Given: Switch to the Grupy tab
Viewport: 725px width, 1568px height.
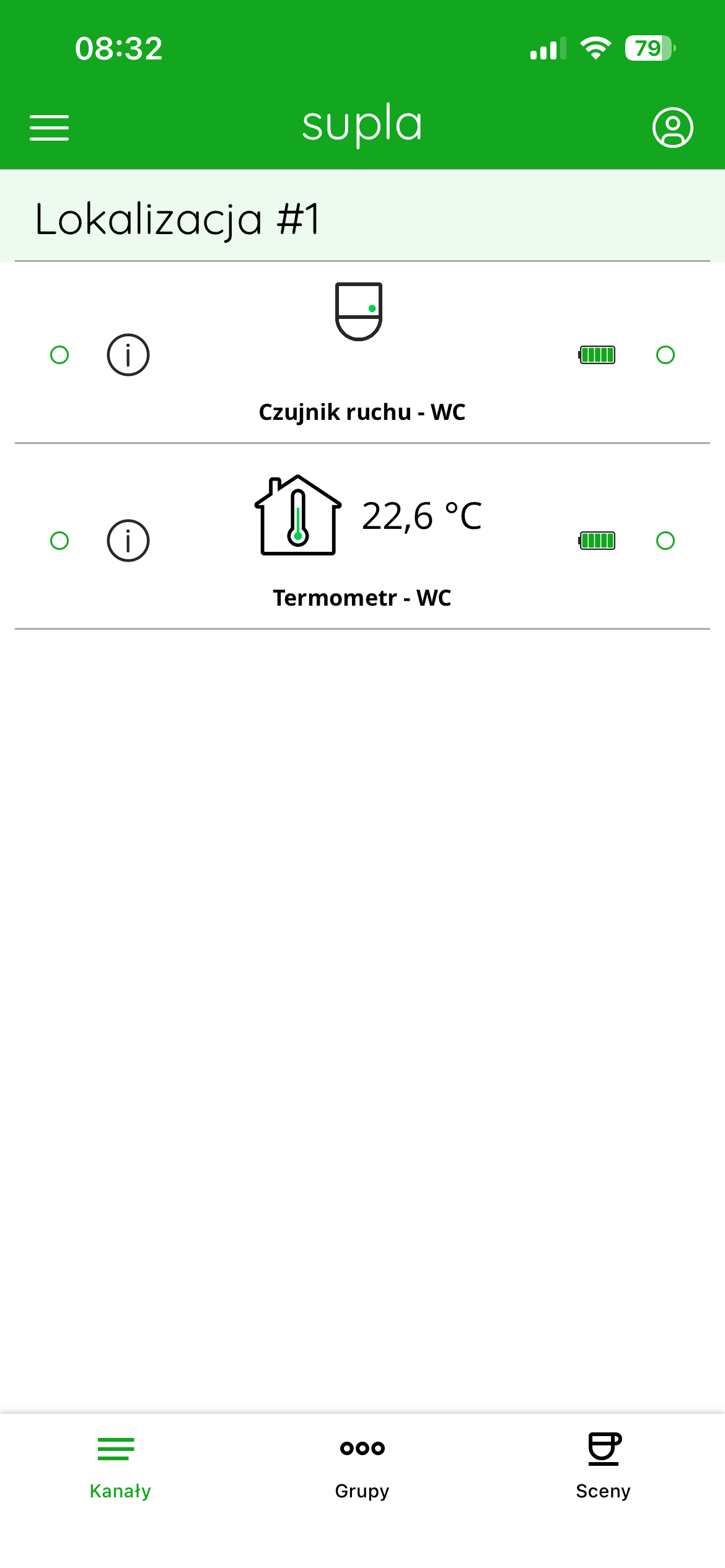Looking at the screenshot, I should pyautogui.click(x=362, y=1465).
